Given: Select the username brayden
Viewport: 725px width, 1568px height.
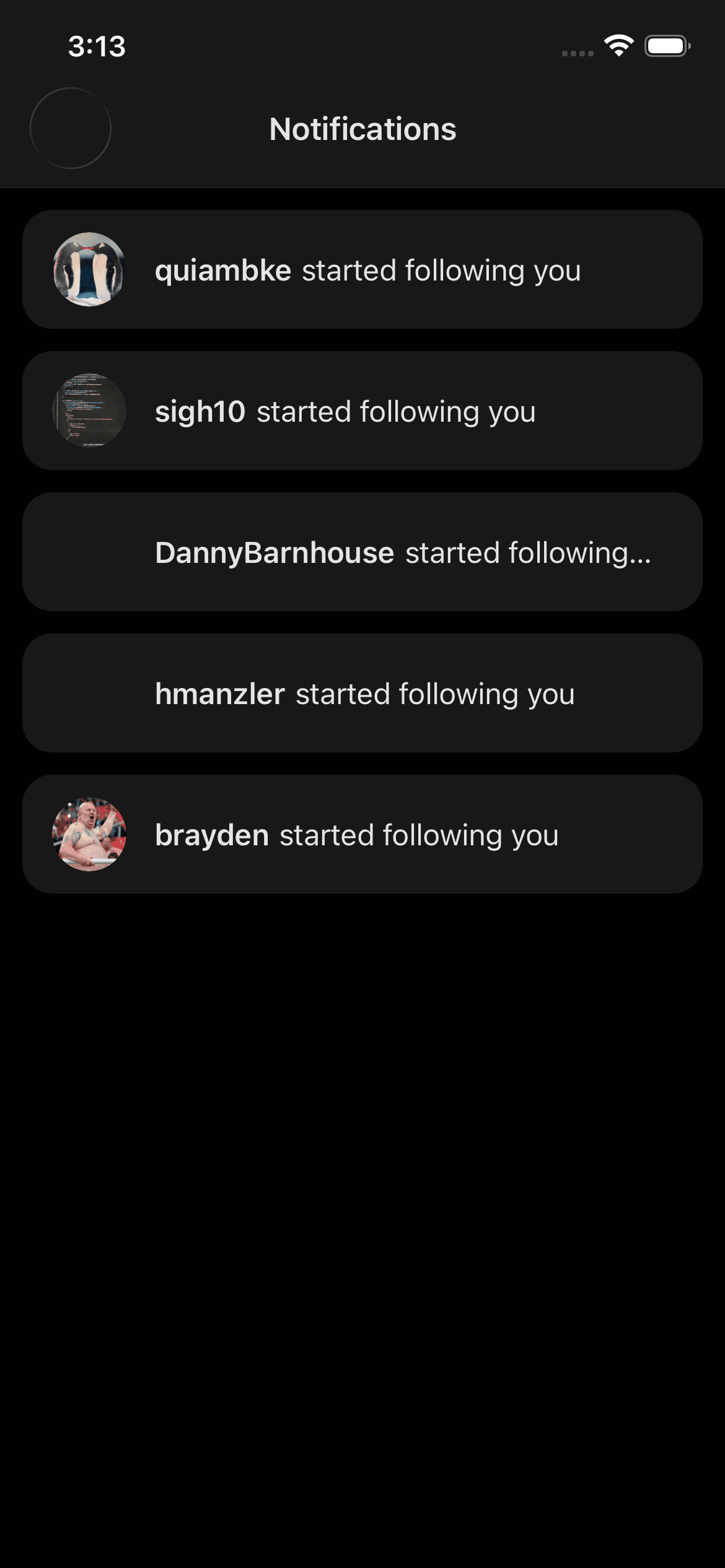Looking at the screenshot, I should click(212, 834).
